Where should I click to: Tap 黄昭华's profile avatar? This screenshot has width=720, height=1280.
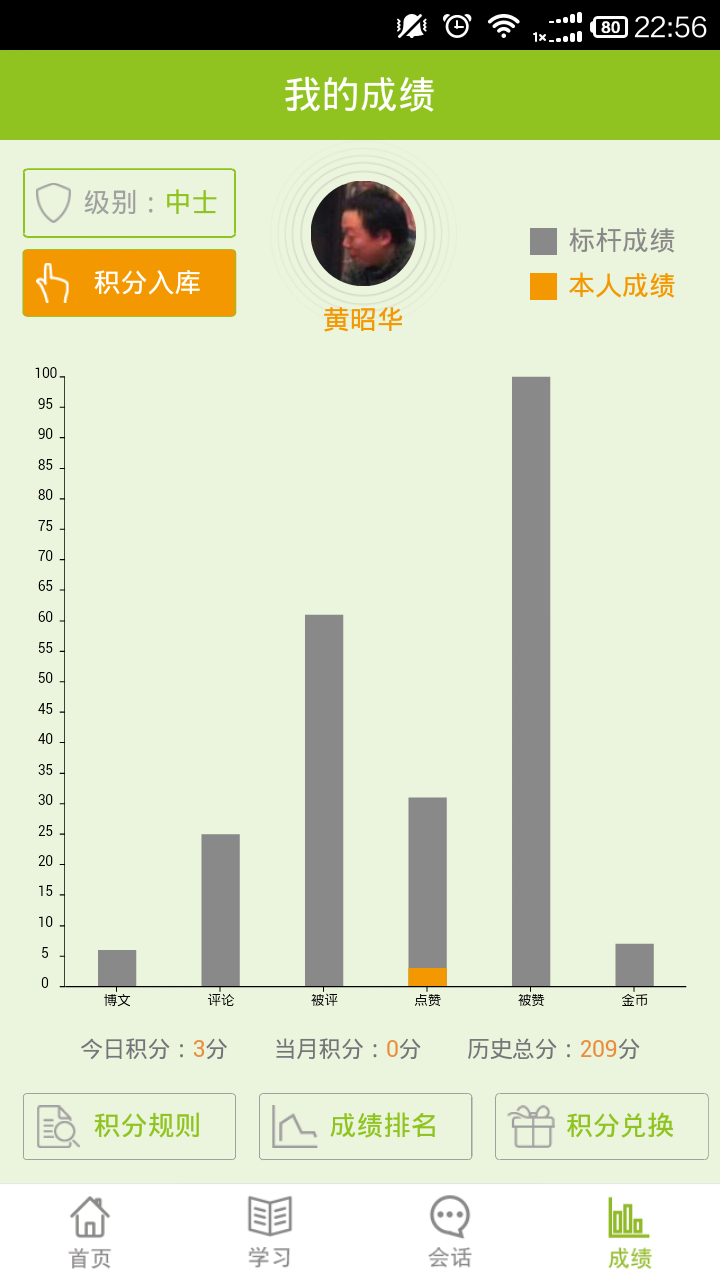(x=362, y=233)
